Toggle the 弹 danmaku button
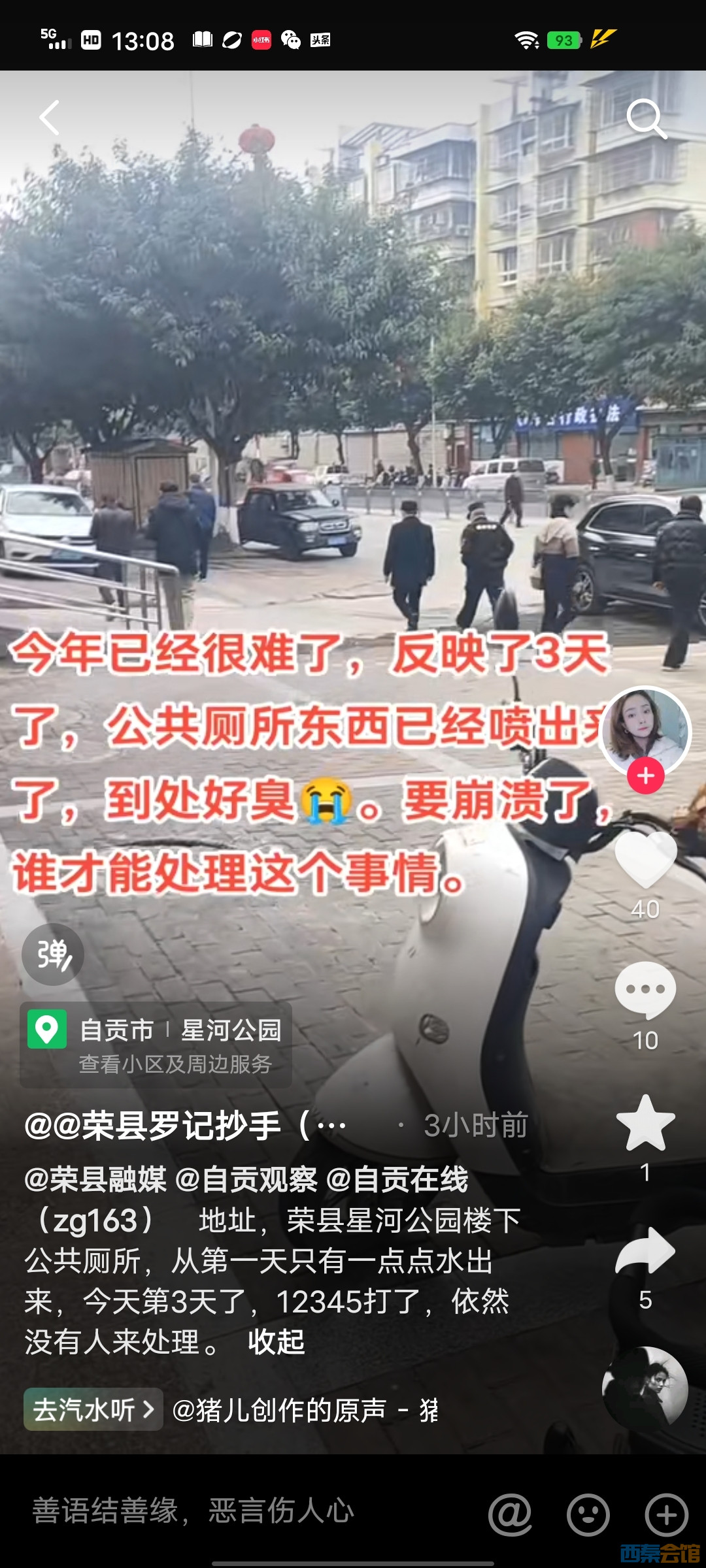 tap(53, 955)
